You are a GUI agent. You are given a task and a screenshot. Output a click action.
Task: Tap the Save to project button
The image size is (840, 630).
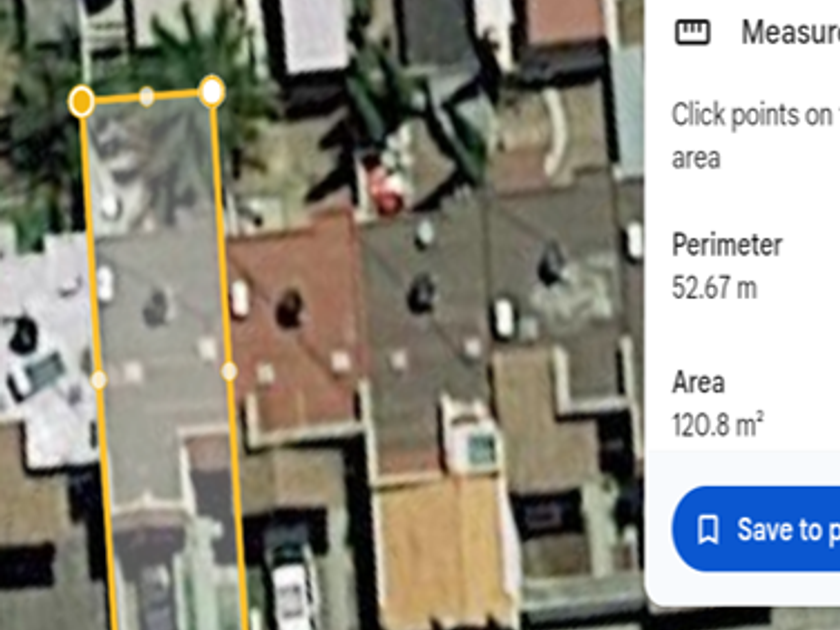tap(756, 529)
